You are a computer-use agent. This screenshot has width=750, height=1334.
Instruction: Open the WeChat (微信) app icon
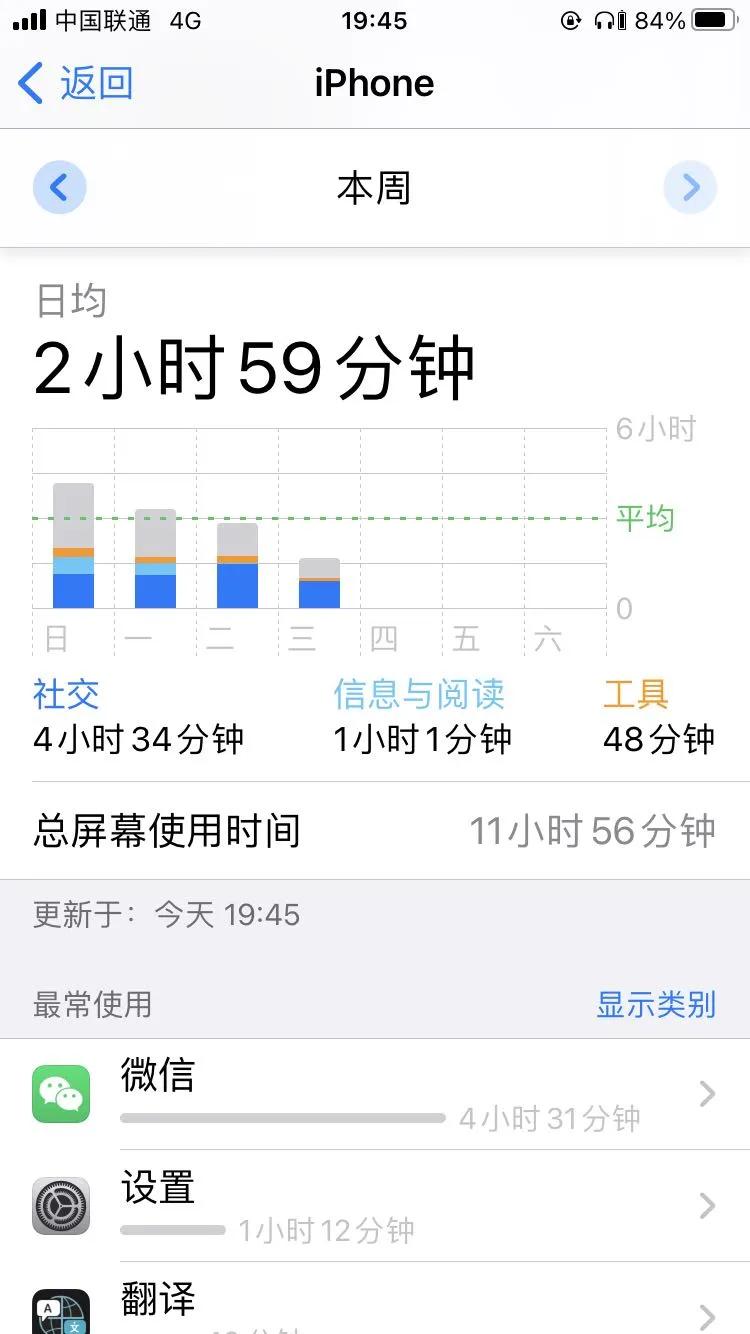click(x=60, y=1095)
